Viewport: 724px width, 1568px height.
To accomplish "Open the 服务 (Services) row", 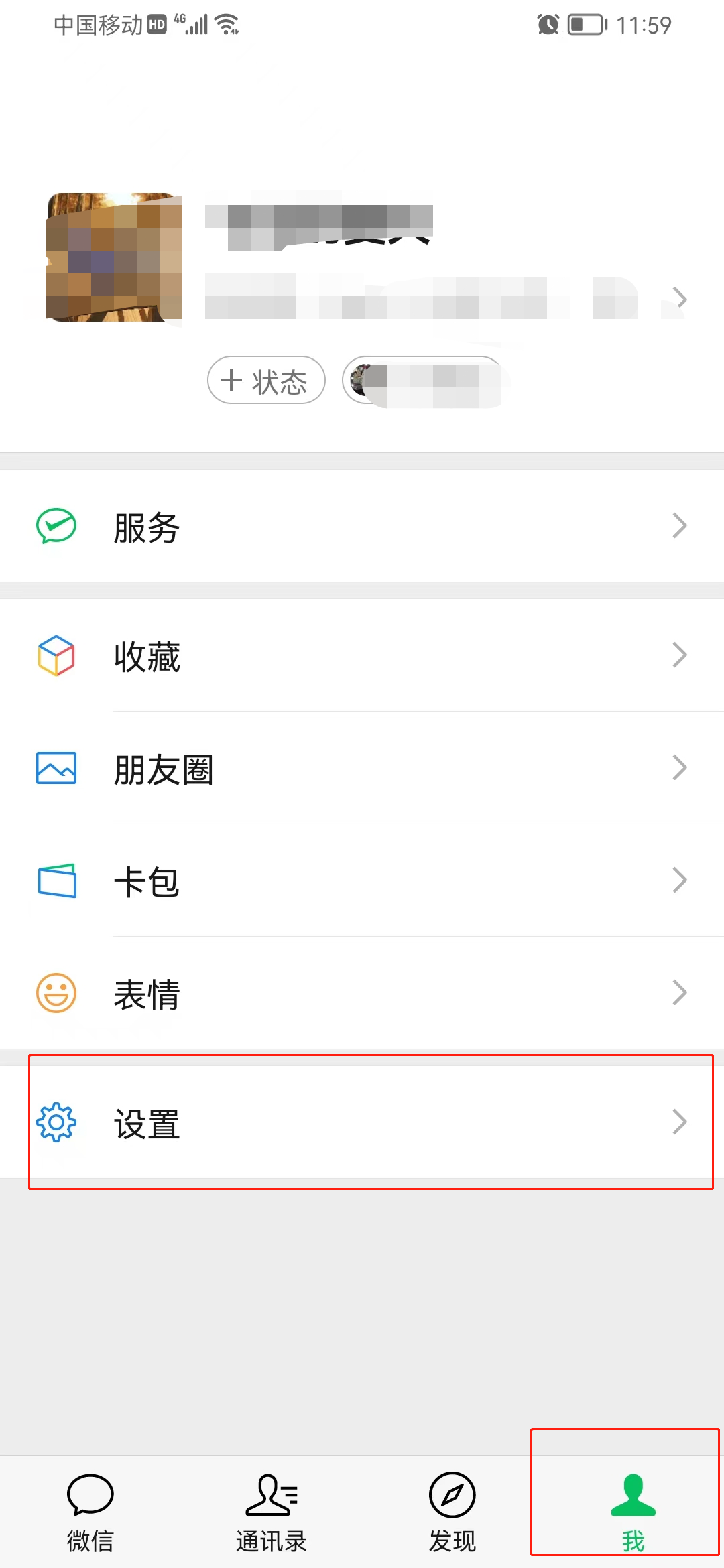I will click(x=362, y=526).
